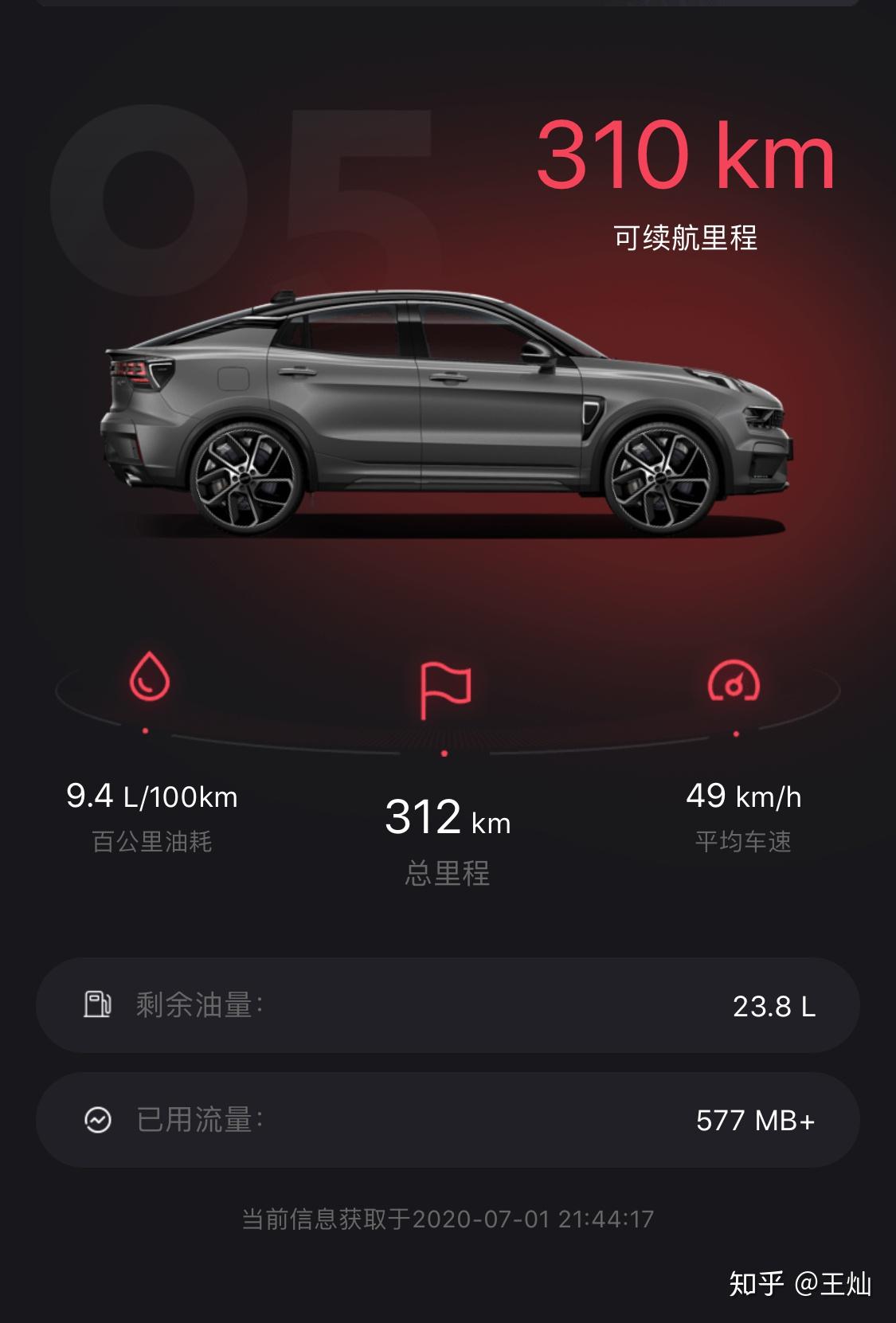Image resolution: width=896 pixels, height=1323 pixels.
Task: Click the fuel pump icon beside 剩余油量
Action: click(96, 1005)
